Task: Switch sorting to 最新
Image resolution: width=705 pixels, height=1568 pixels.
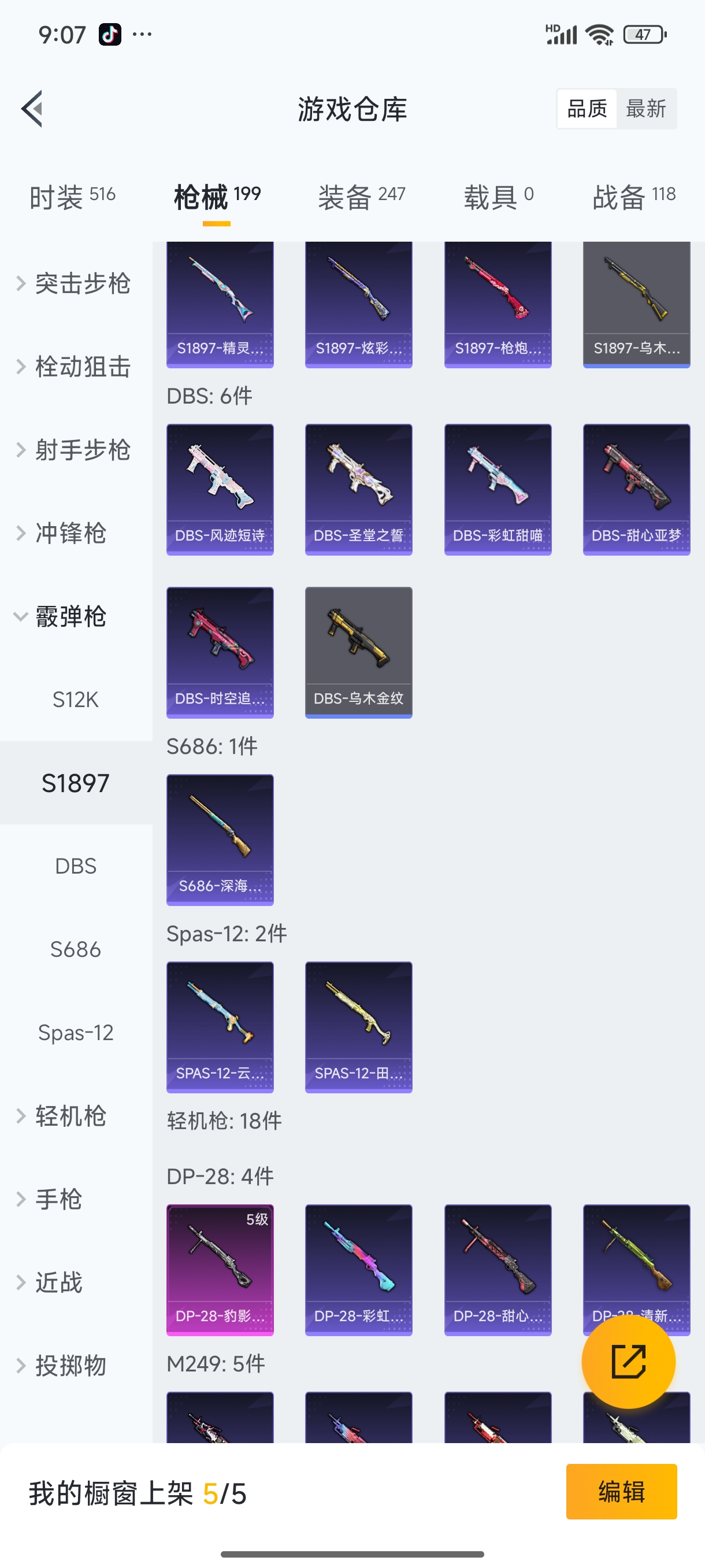Action: click(x=647, y=108)
